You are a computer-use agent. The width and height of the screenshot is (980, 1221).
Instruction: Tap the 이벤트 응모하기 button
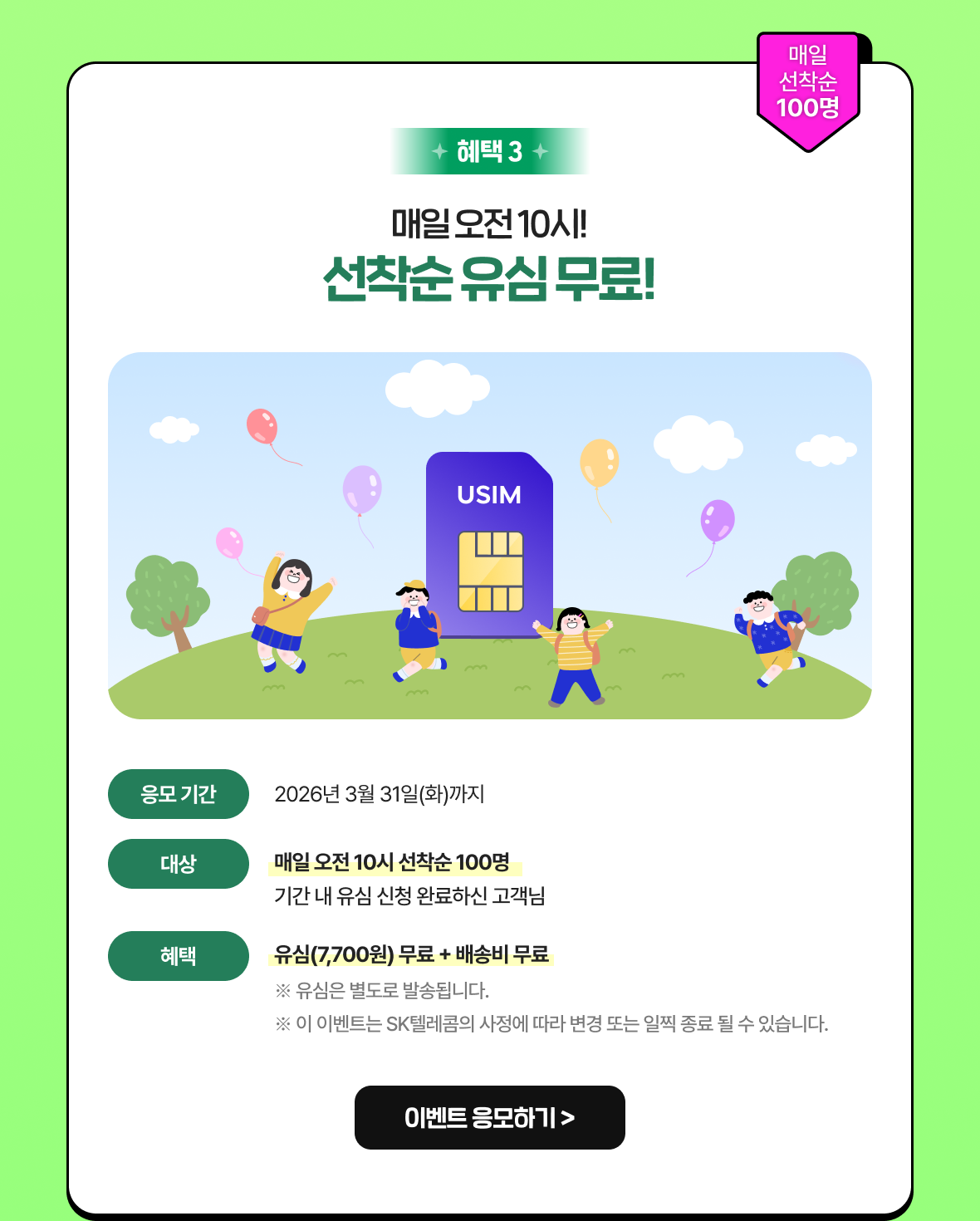[489, 1117]
